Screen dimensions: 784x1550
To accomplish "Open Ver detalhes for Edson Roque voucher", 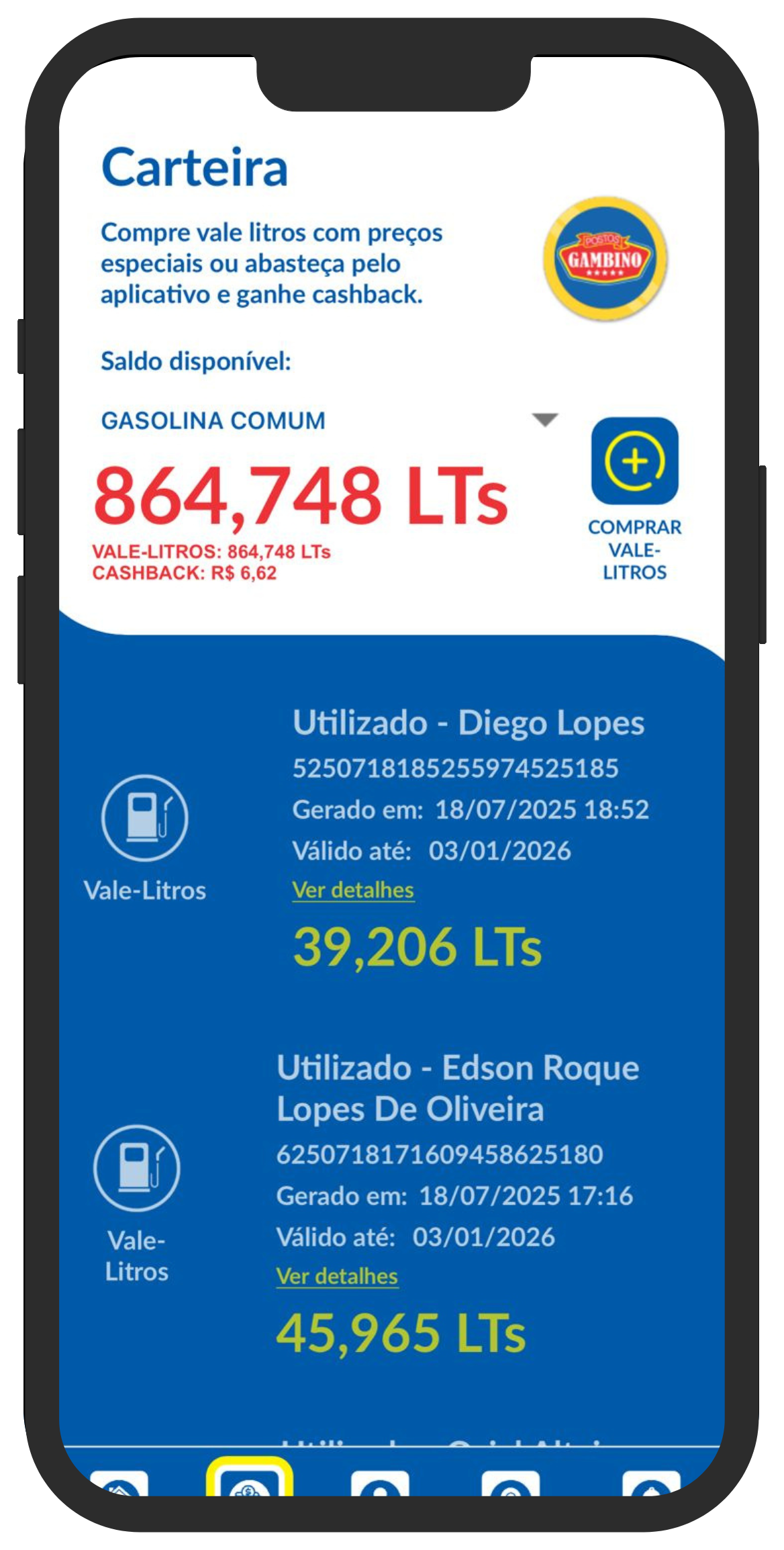I will point(337,1276).
